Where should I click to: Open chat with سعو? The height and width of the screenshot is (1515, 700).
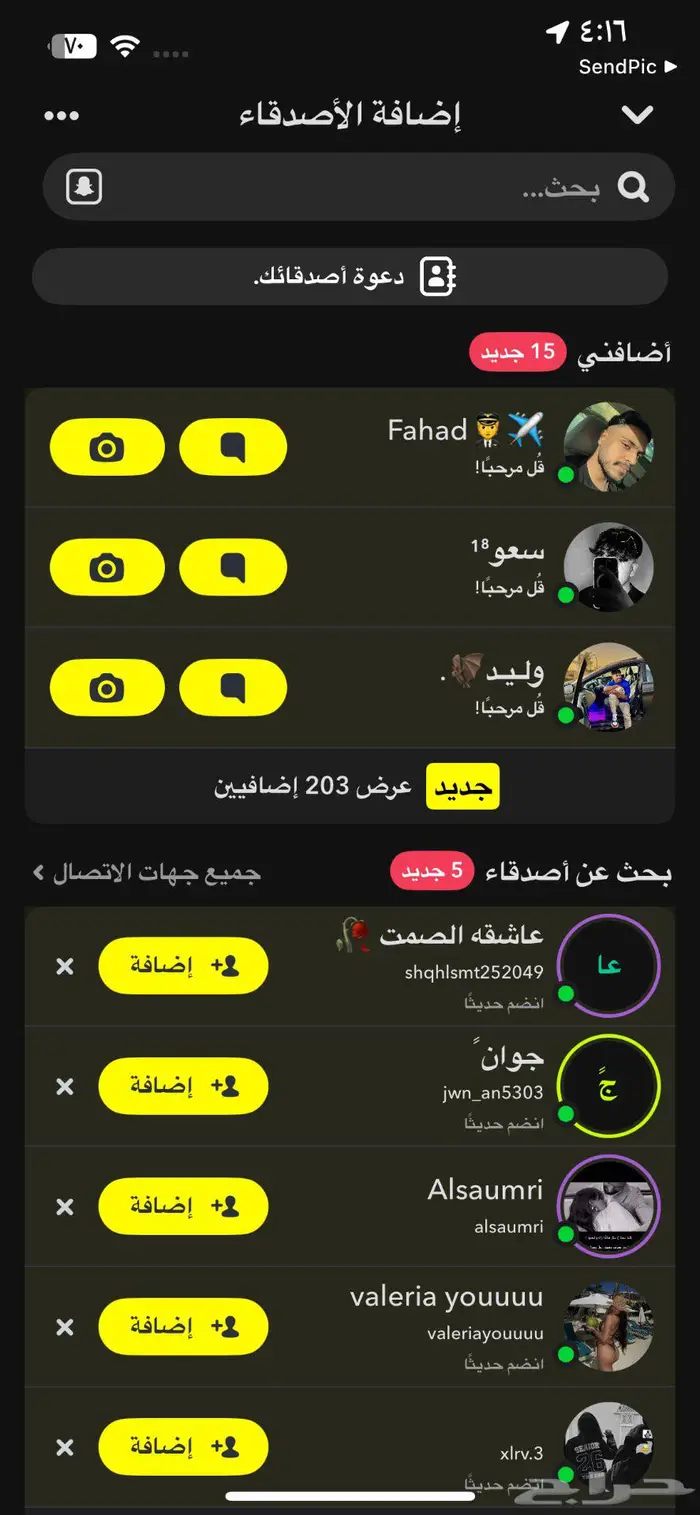point(233,568)
